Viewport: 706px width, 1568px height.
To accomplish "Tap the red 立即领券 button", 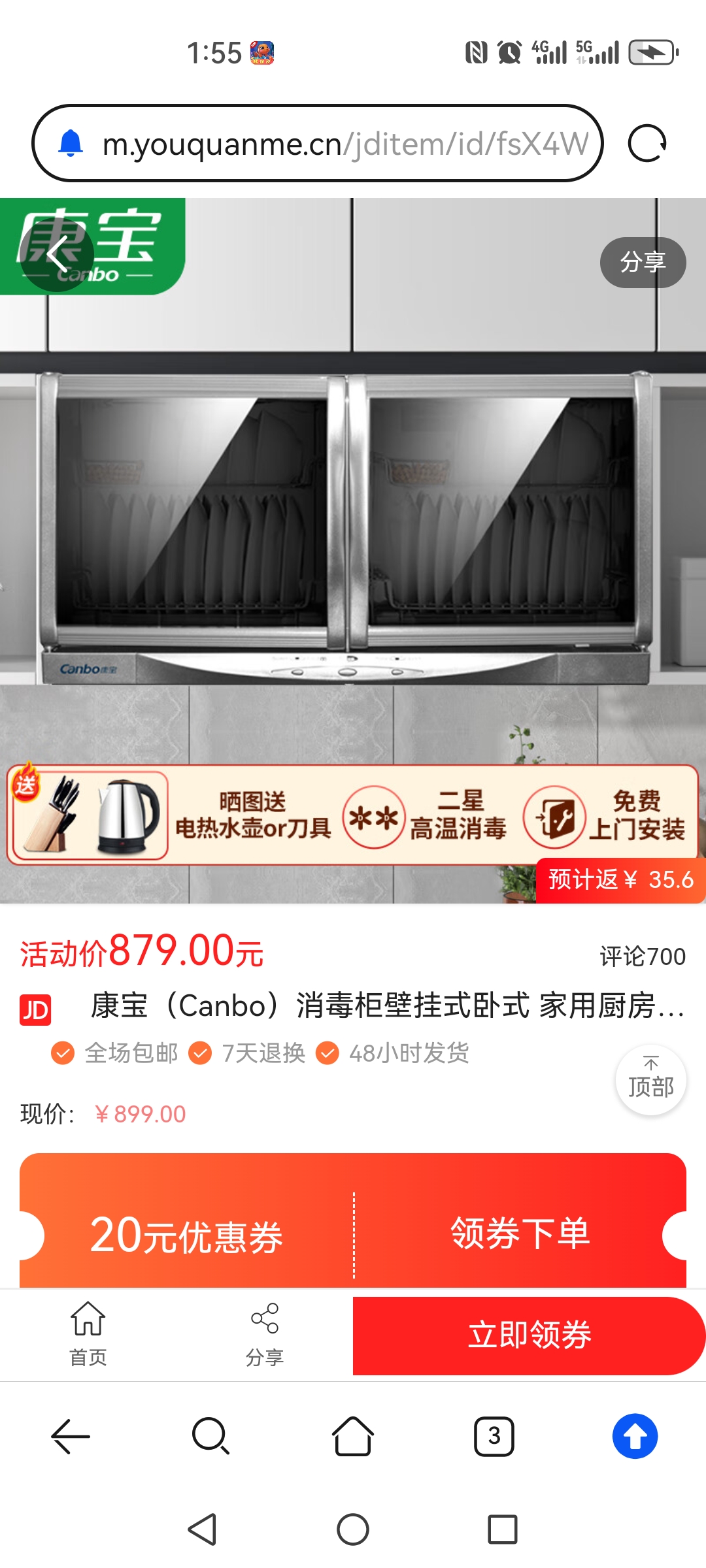I will 529,1335.
